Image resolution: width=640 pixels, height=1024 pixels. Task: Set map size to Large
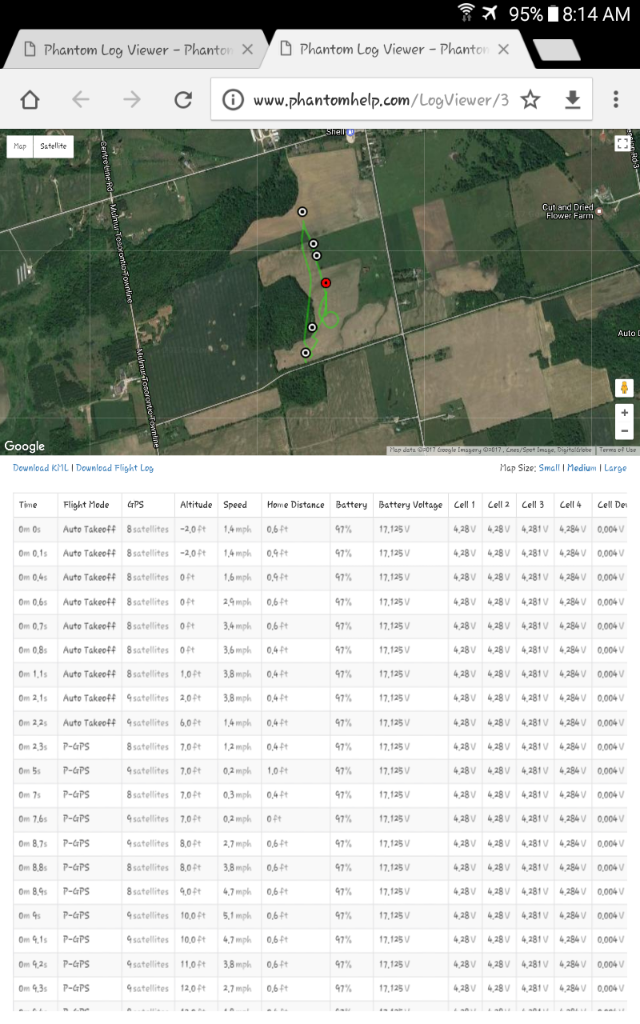click(615, 468)
